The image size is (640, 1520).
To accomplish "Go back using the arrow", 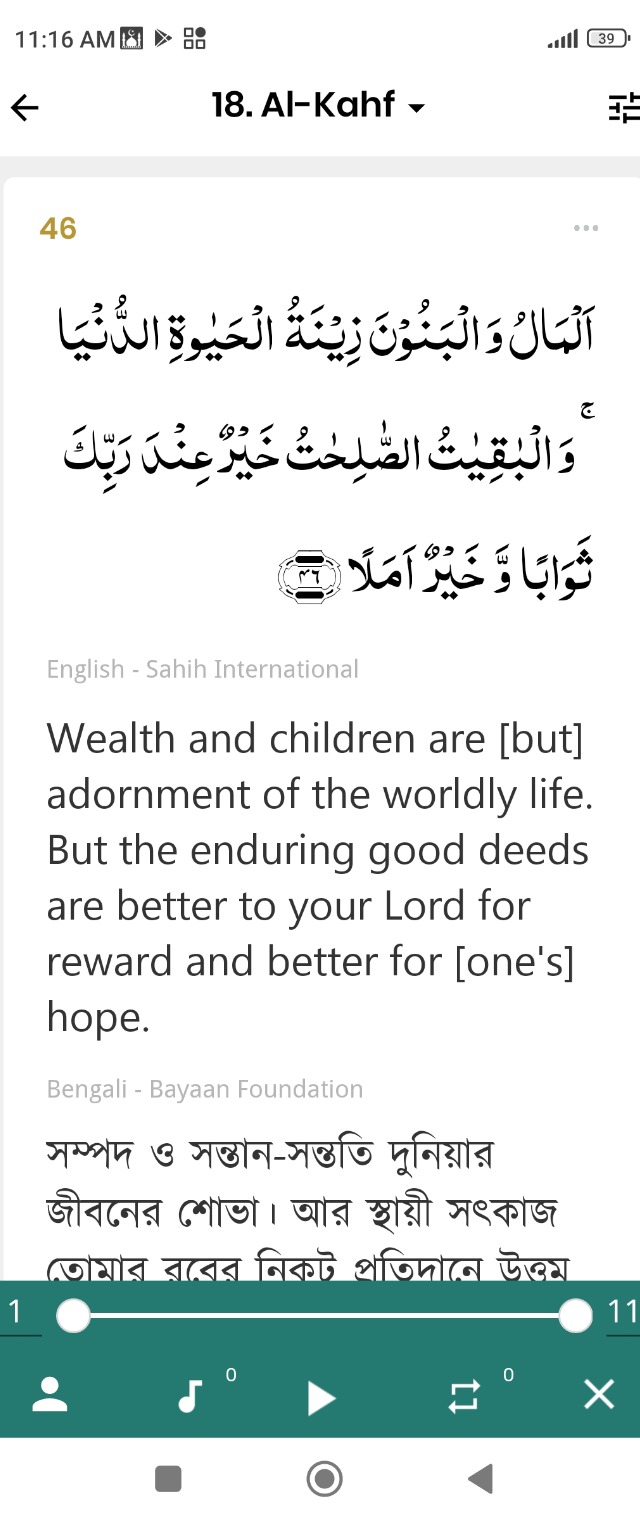I will pos(25,107).
